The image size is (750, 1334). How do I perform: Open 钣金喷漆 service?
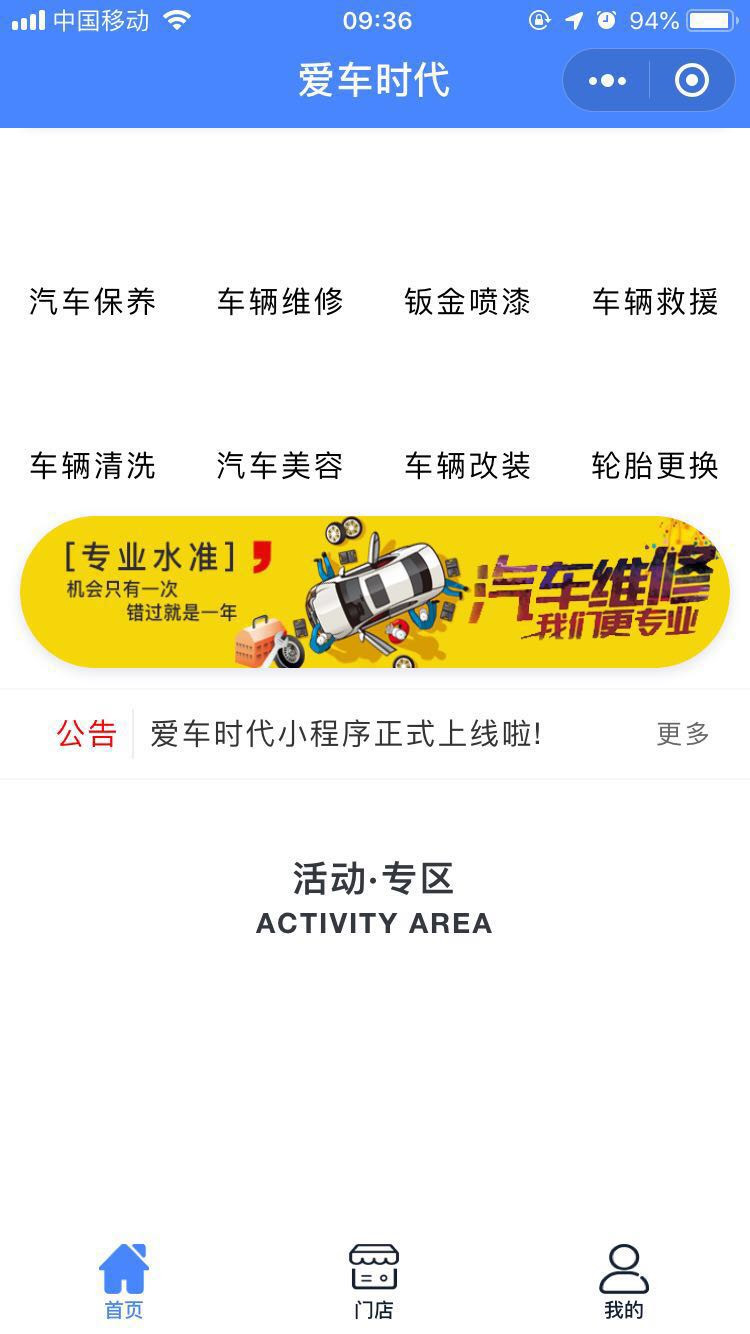pyautogui.click(x=468, y=301)
